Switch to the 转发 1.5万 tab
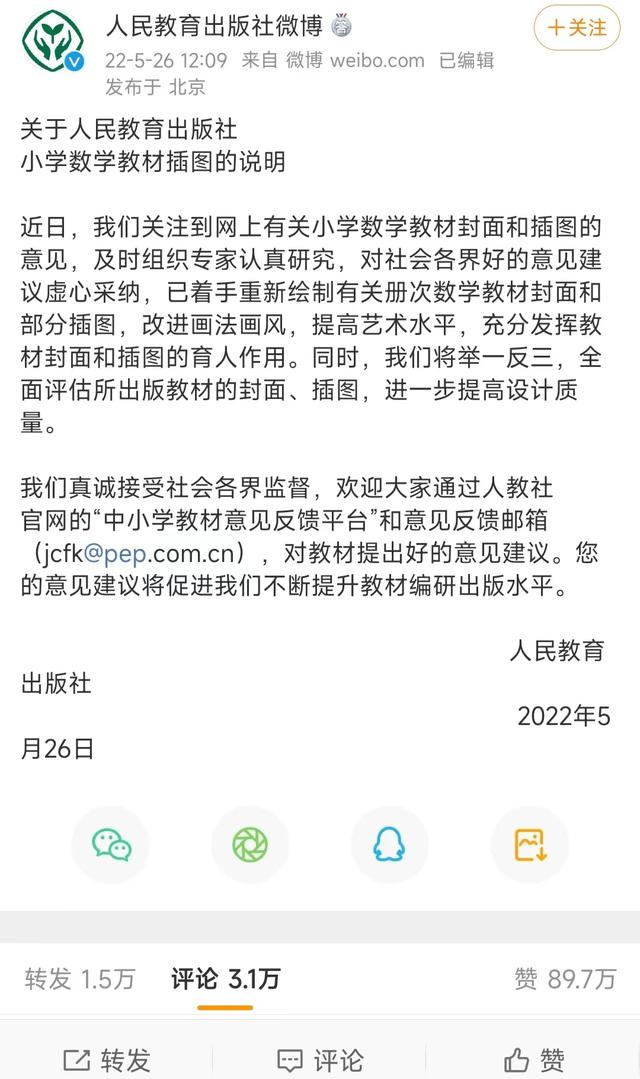Viewport: 640px width, 1079px height. pos(80,979)
